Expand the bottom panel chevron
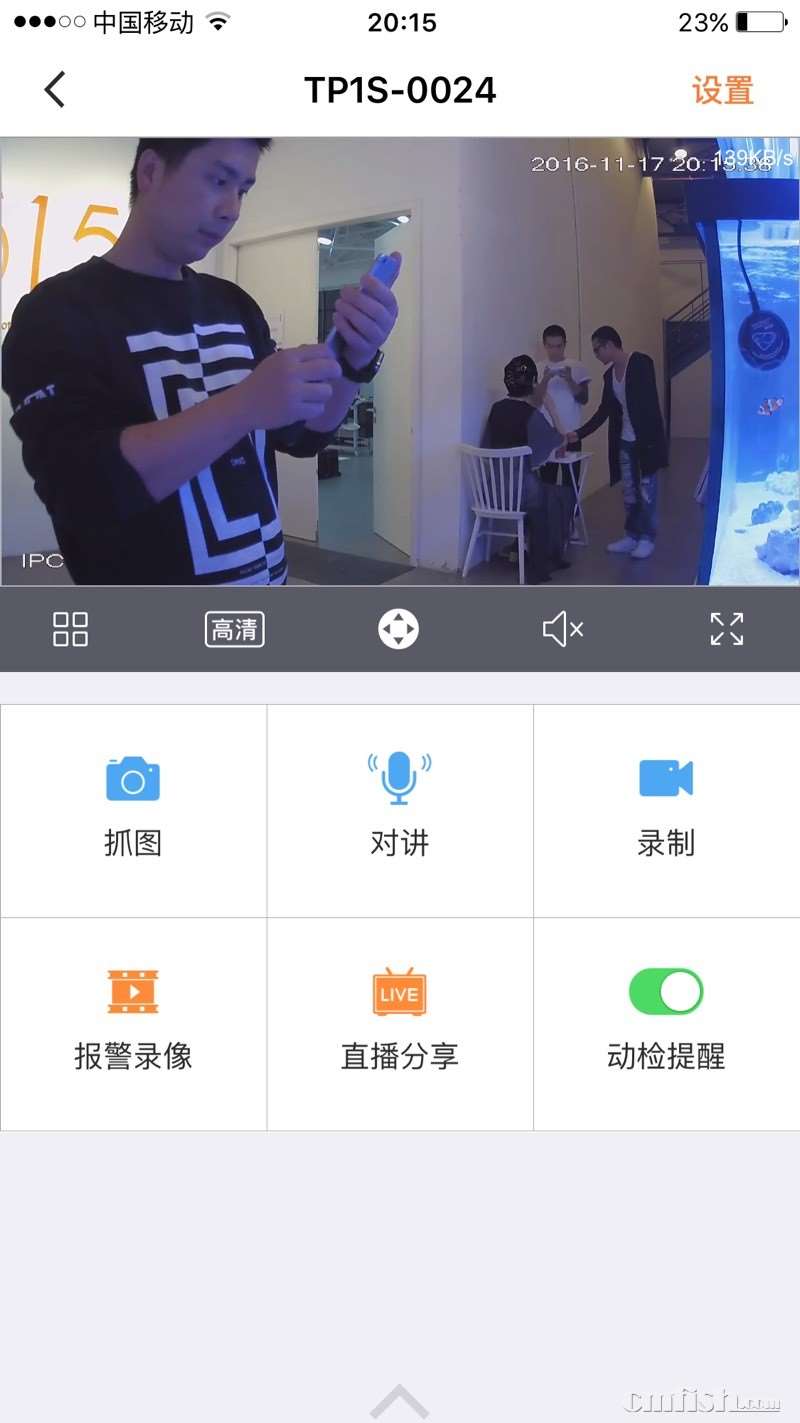 (399, 1401)
